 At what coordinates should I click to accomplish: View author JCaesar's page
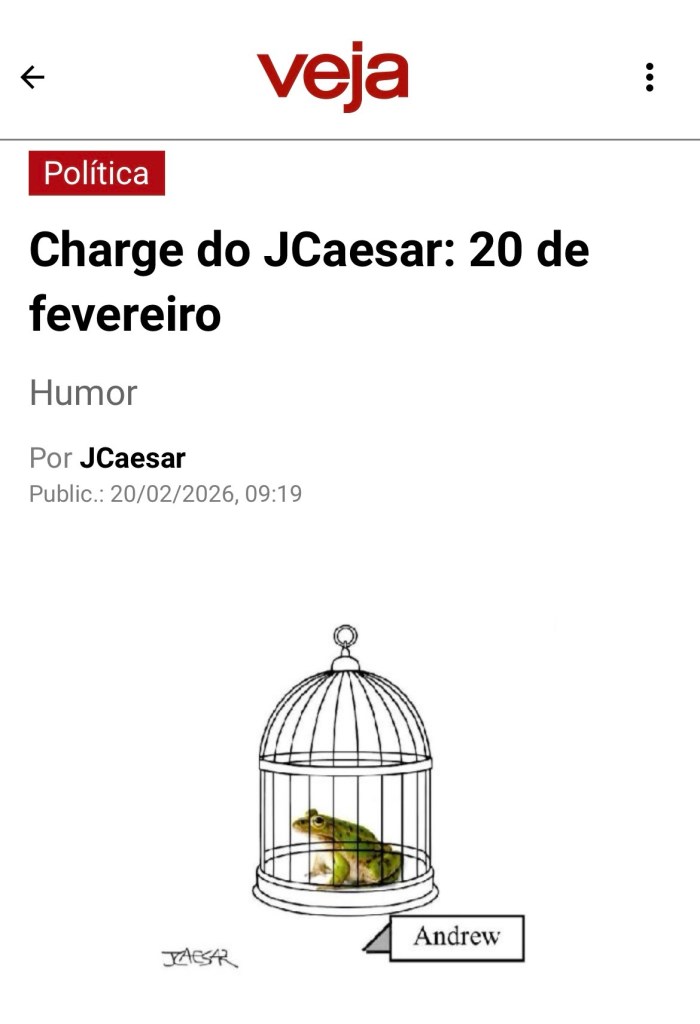(x=132, y=459)
